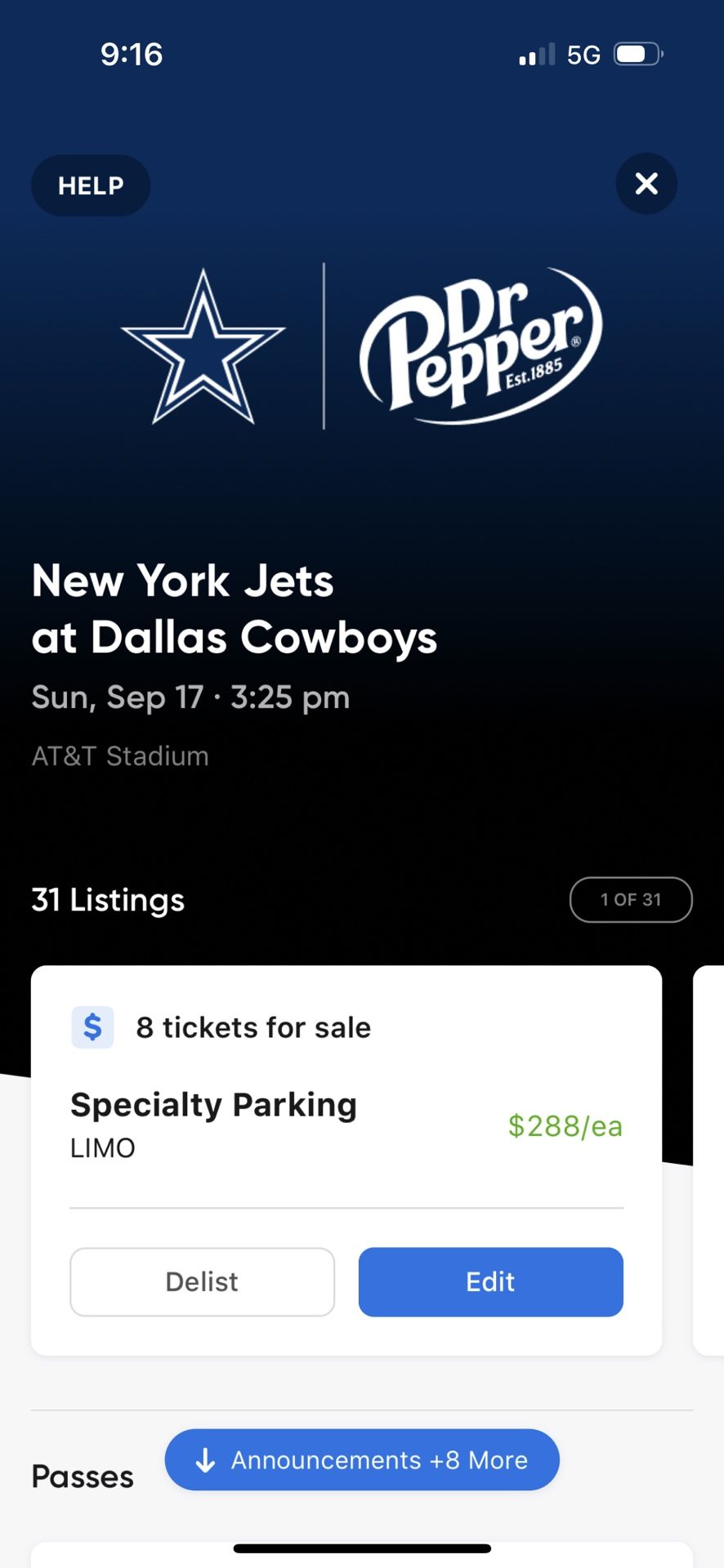Click the 5G network icon
The height and width of the screenshot is (1568, 724).
[x=585, y=54]
